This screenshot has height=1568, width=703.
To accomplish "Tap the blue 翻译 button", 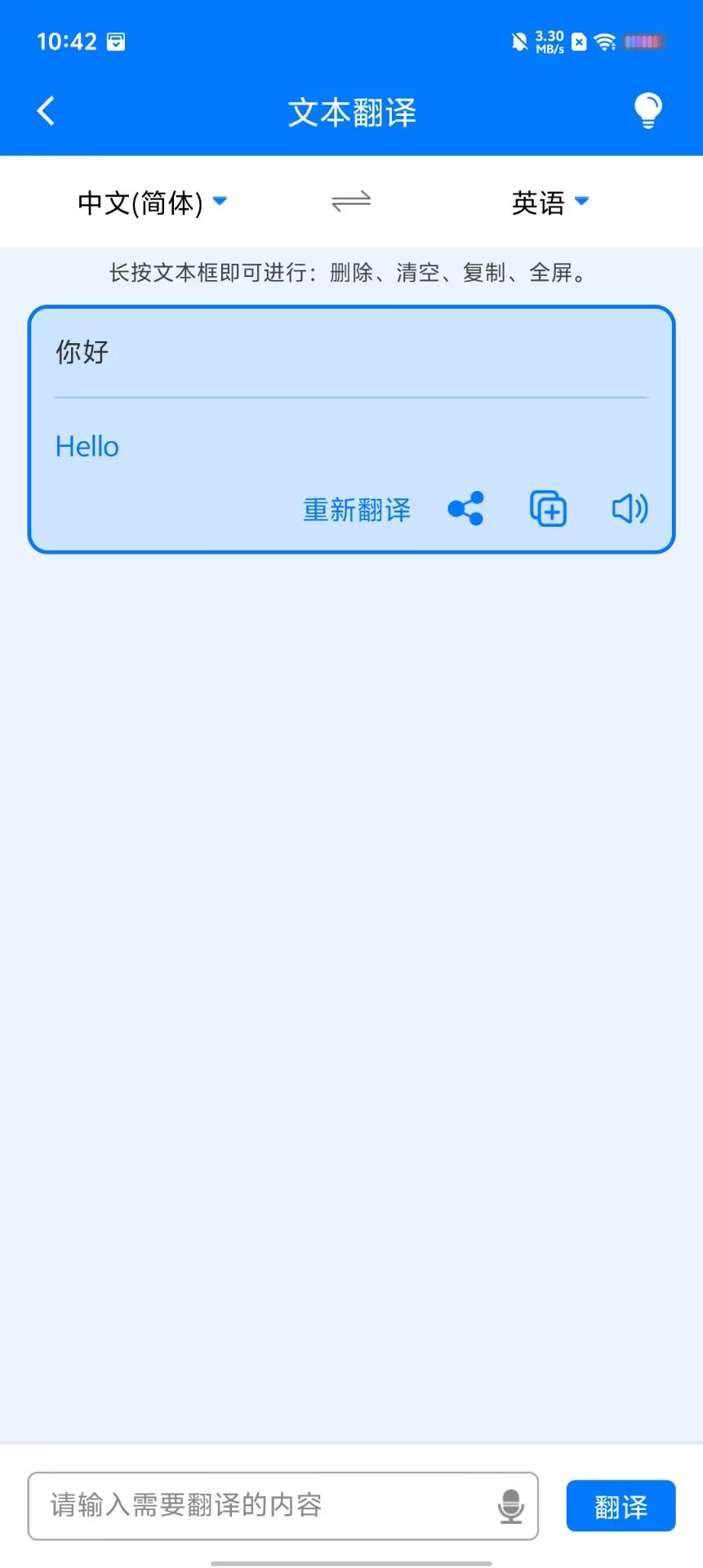I will click(x=621, y=1506).
